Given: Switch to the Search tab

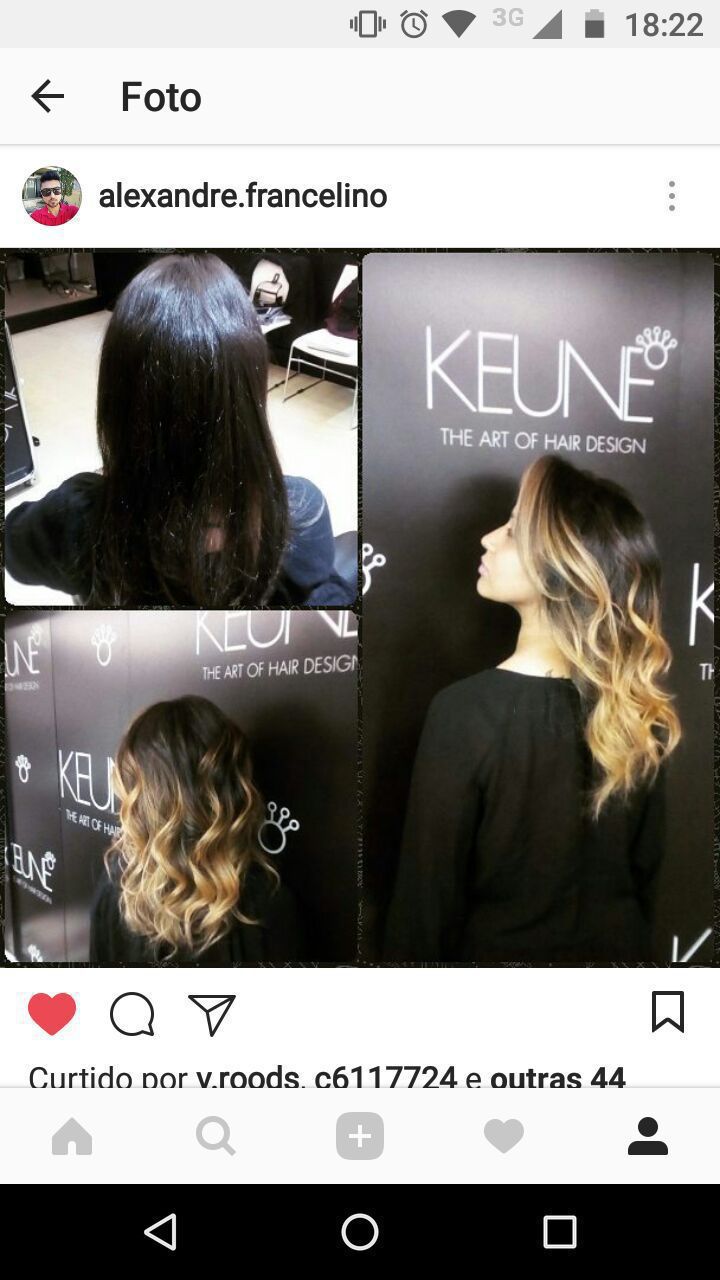Looking at the screenshot, I should [216, 1137].
